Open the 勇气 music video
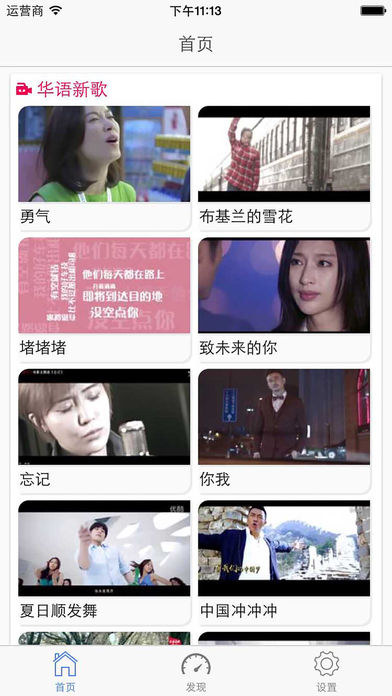The height and width of the screenshot is (696, 392). pyautogui.click(x=104, y=168)
